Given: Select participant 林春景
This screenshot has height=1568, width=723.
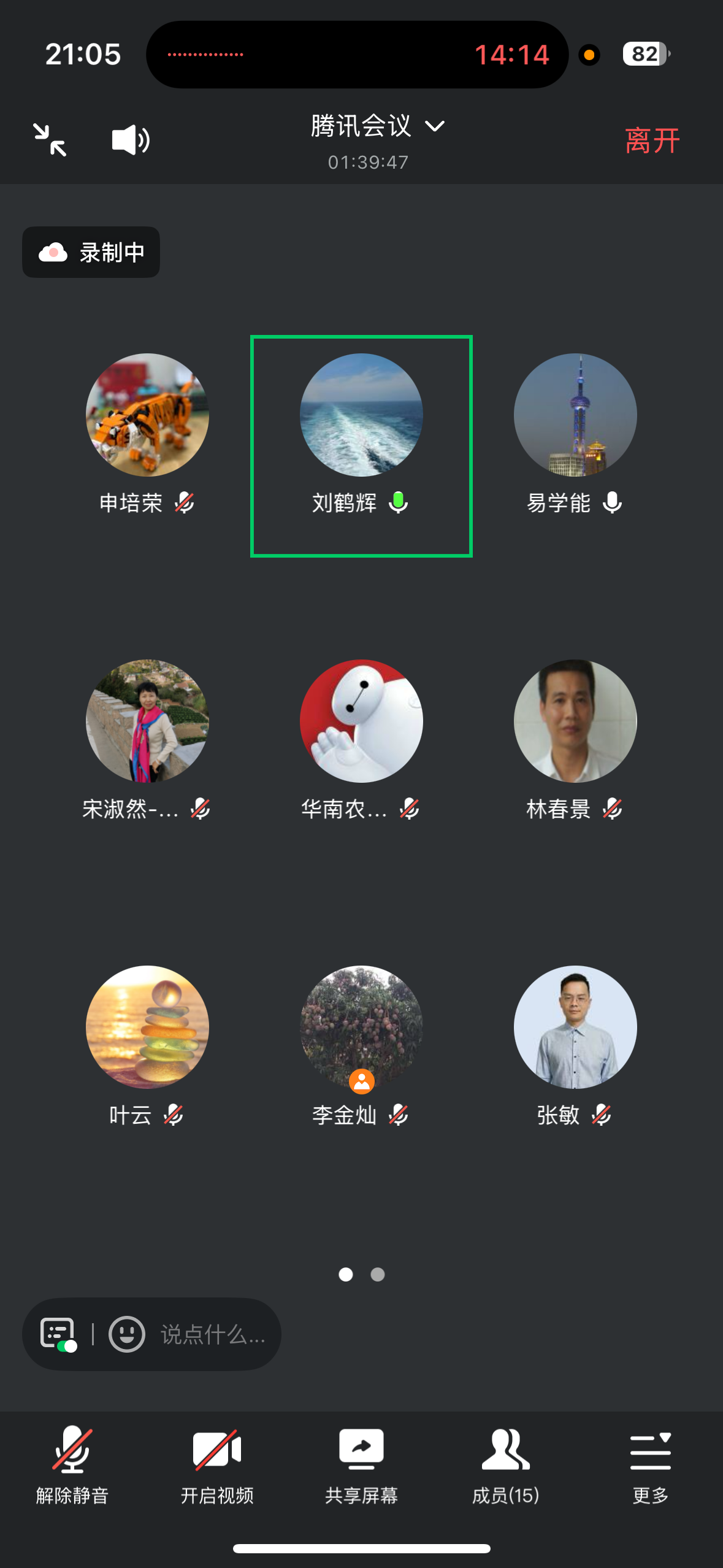Looking at the screenshot, I should click(x=575, y=721).
